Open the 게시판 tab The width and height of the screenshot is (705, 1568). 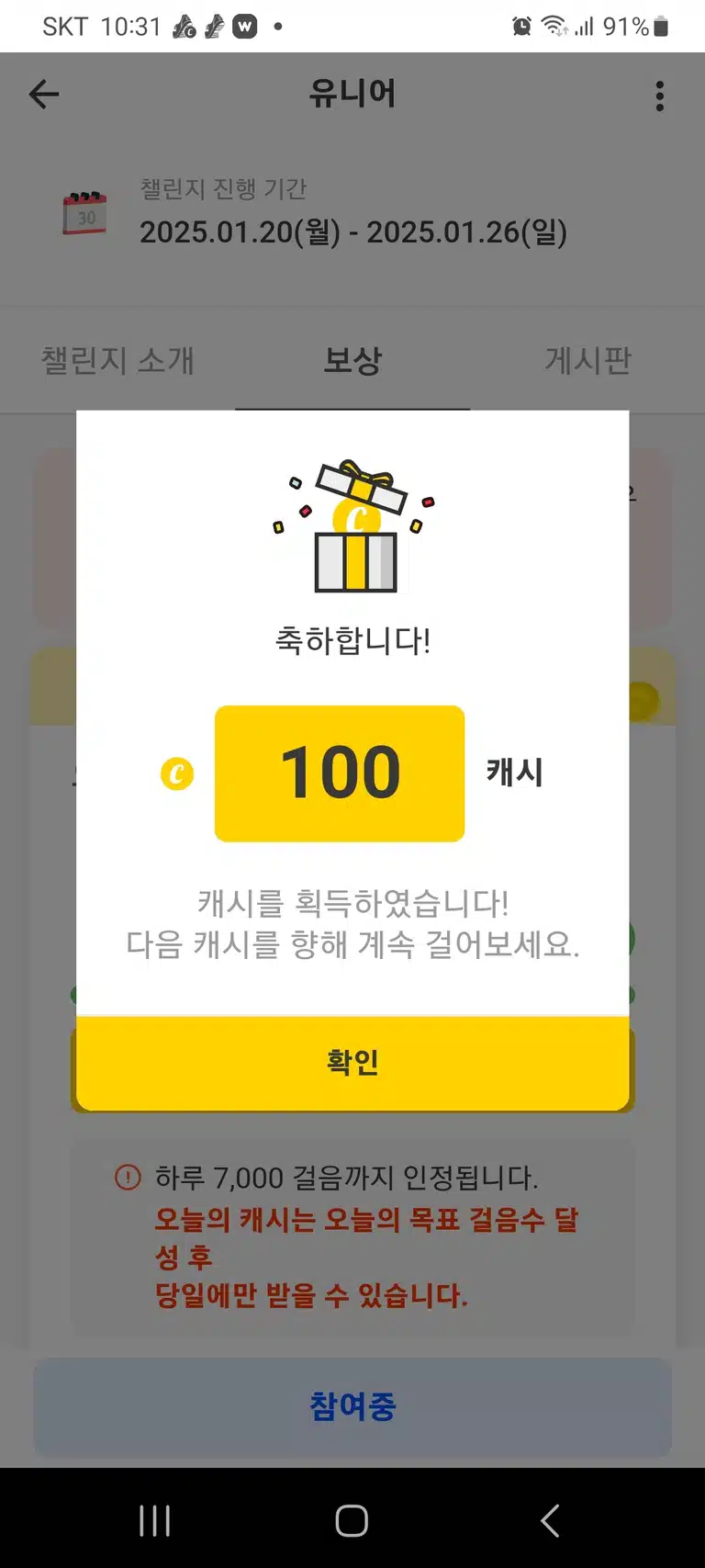pyautogui.click(x=587, y=360)
